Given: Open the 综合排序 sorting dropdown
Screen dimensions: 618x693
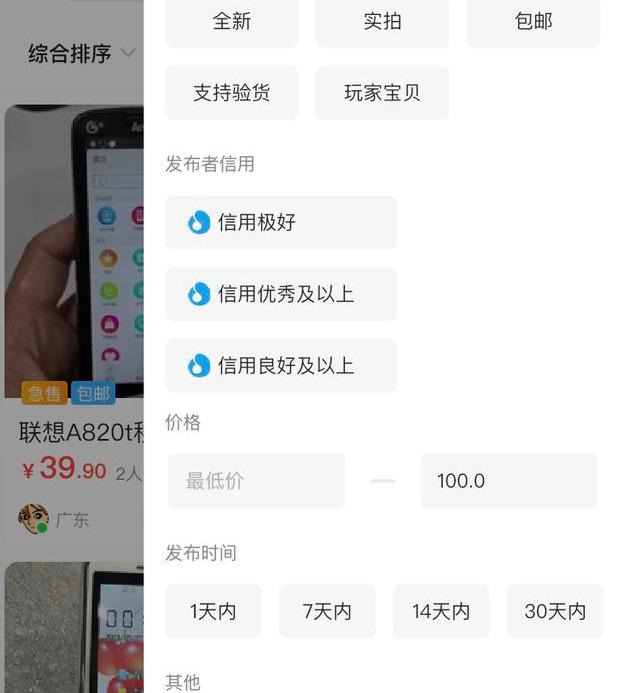Looking at the screenshot, I should (x=80, y=54).
